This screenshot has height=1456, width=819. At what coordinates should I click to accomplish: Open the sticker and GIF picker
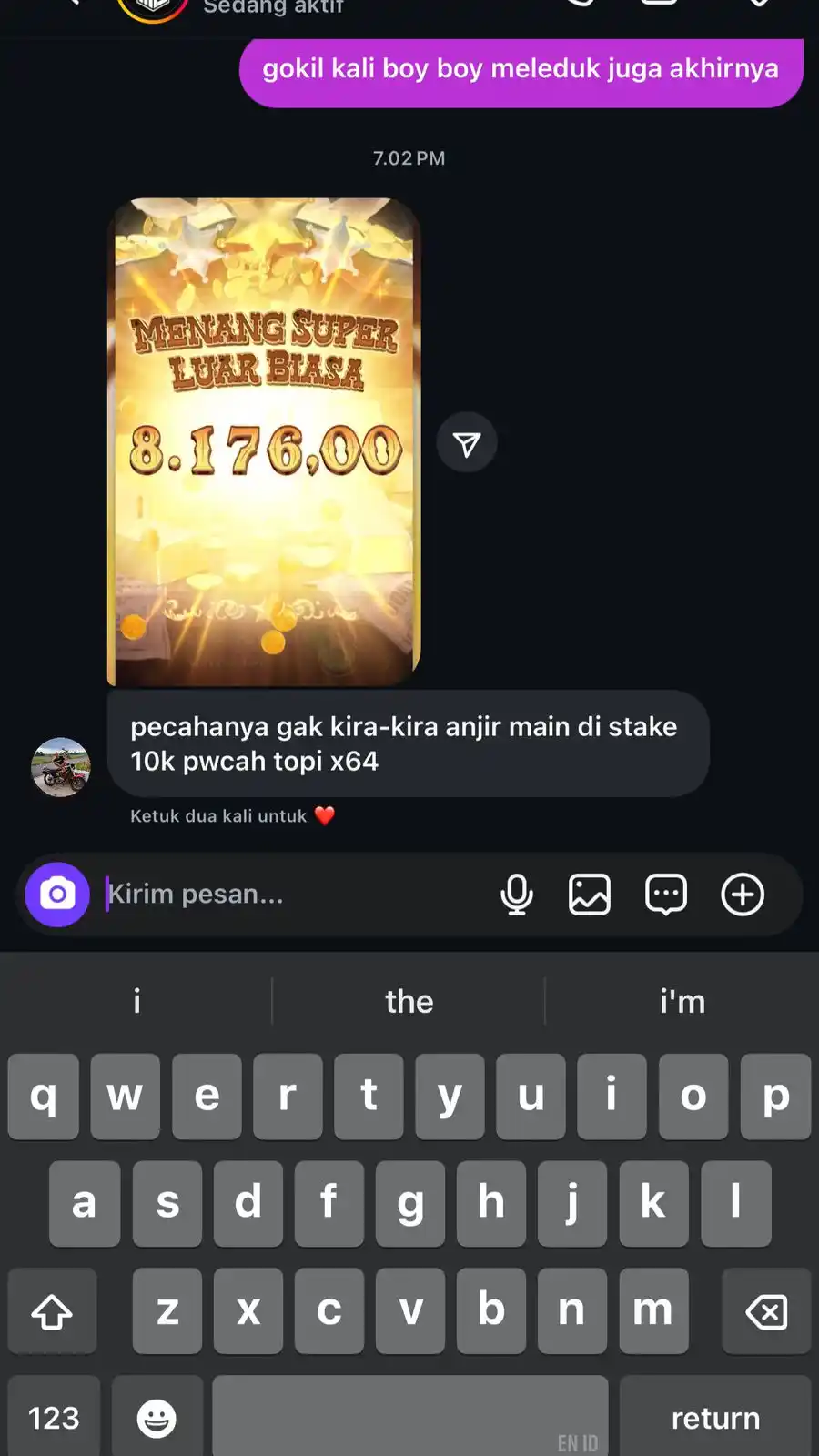click(666, 895)
